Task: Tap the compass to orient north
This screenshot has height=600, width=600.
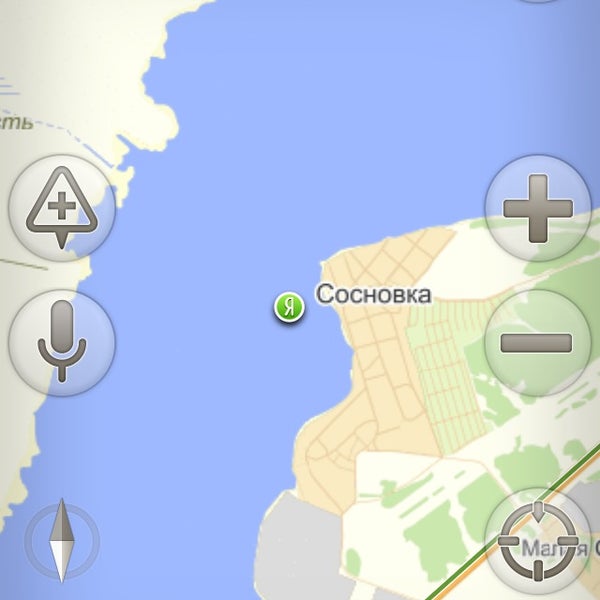Action: pos(62,541)
